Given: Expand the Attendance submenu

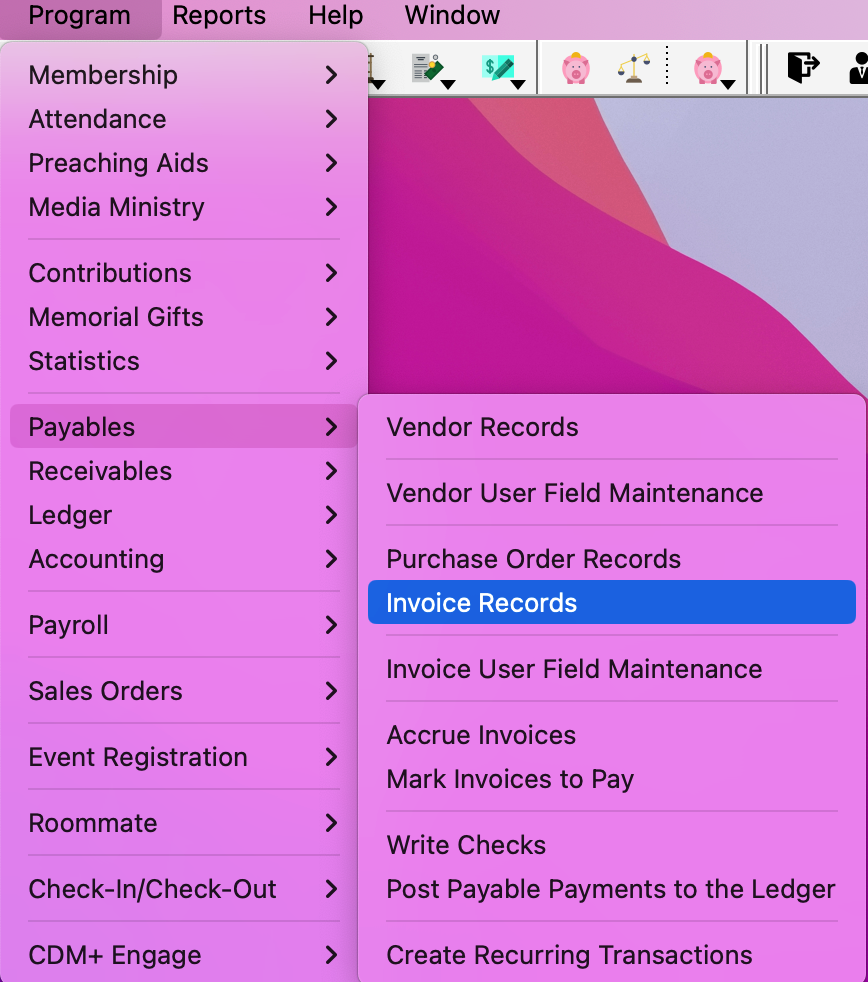Looking at the screenshot, I should 97,119.
